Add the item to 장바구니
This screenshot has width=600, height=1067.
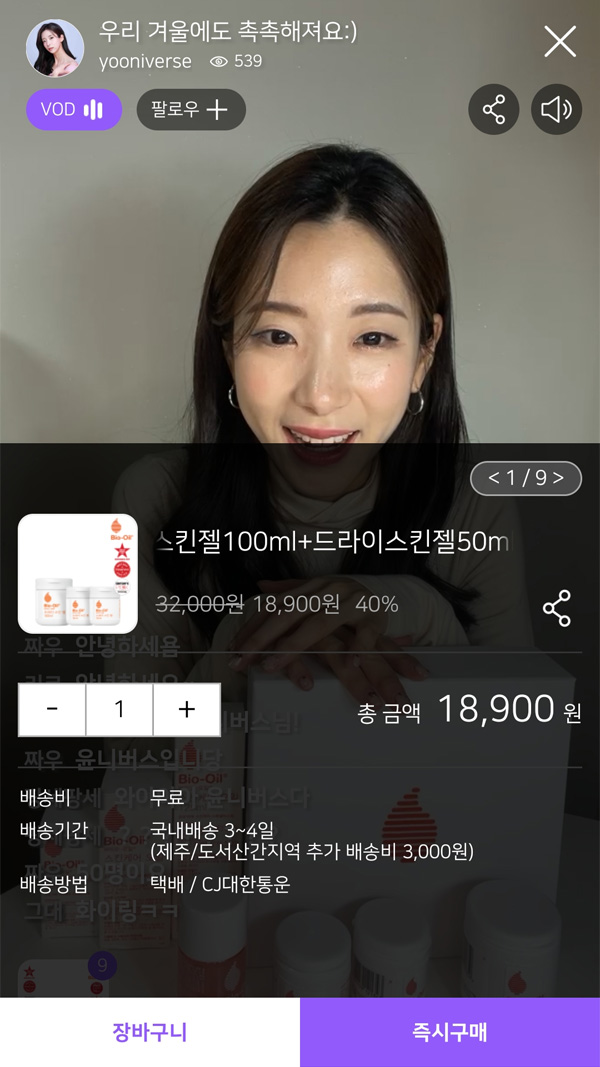(x=150, y=1032)
